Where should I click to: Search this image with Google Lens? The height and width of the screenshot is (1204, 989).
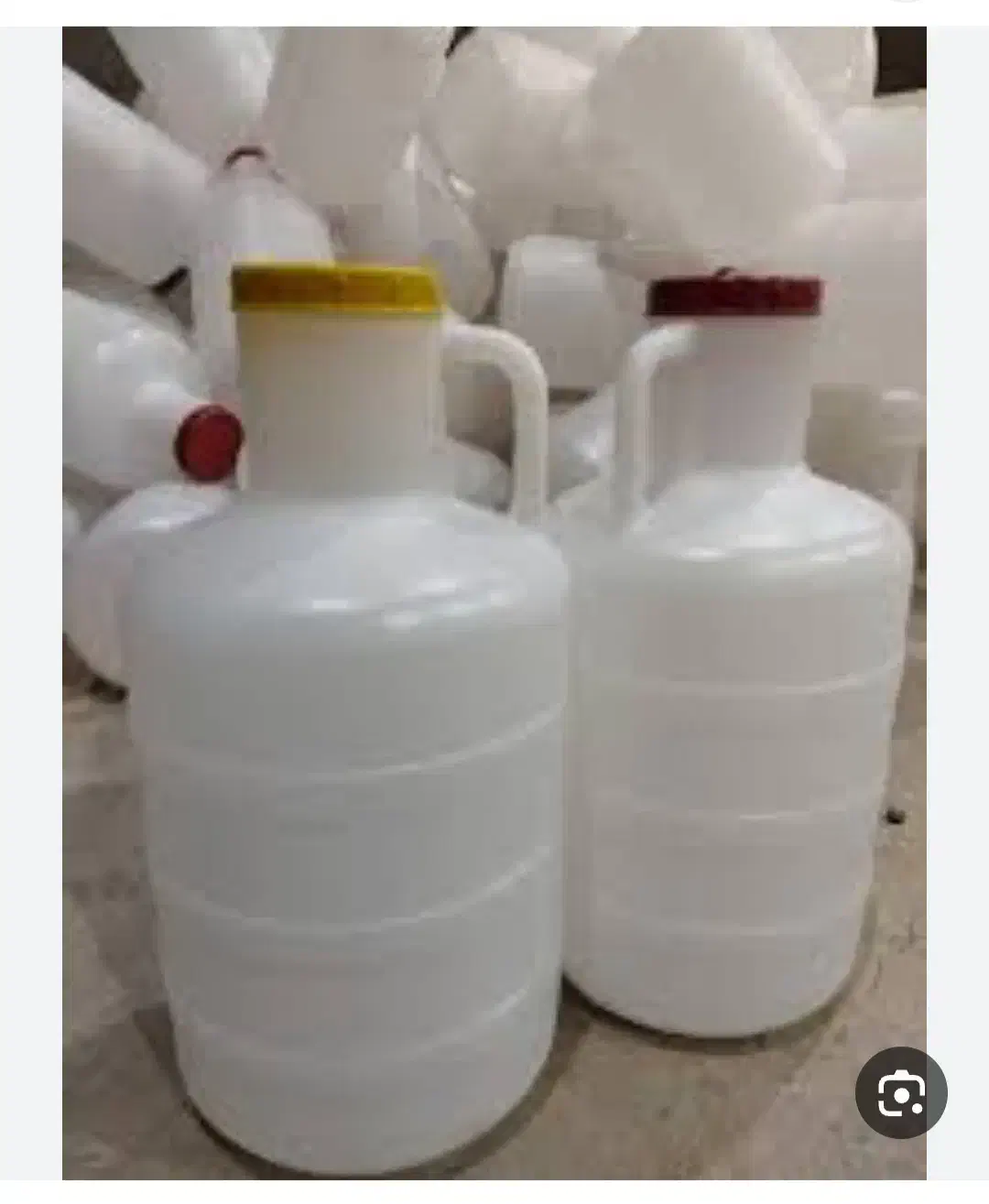[x=900, y=1092]
